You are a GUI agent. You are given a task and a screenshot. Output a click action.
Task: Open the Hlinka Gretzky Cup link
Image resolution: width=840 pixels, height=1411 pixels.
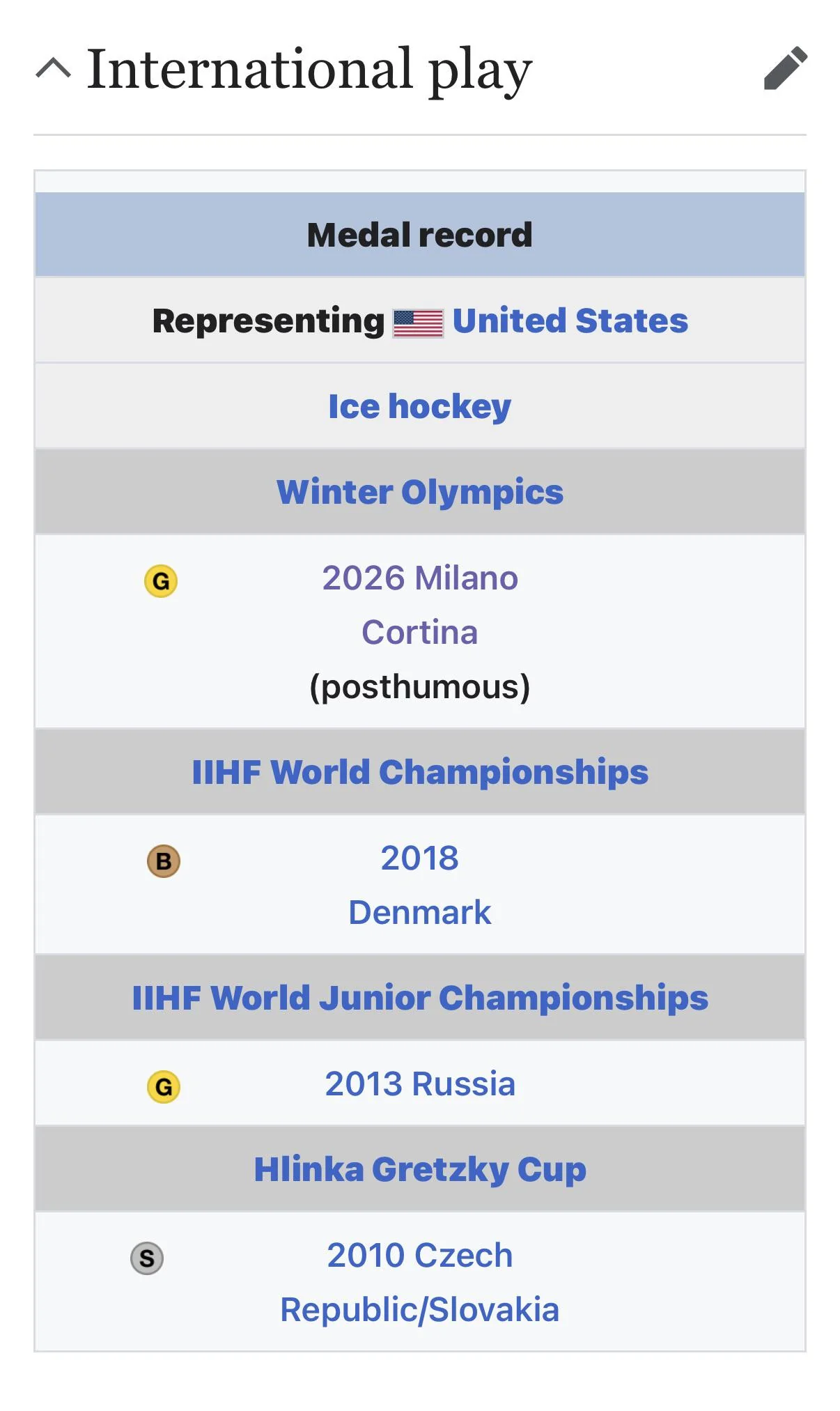coord(420,1170)
